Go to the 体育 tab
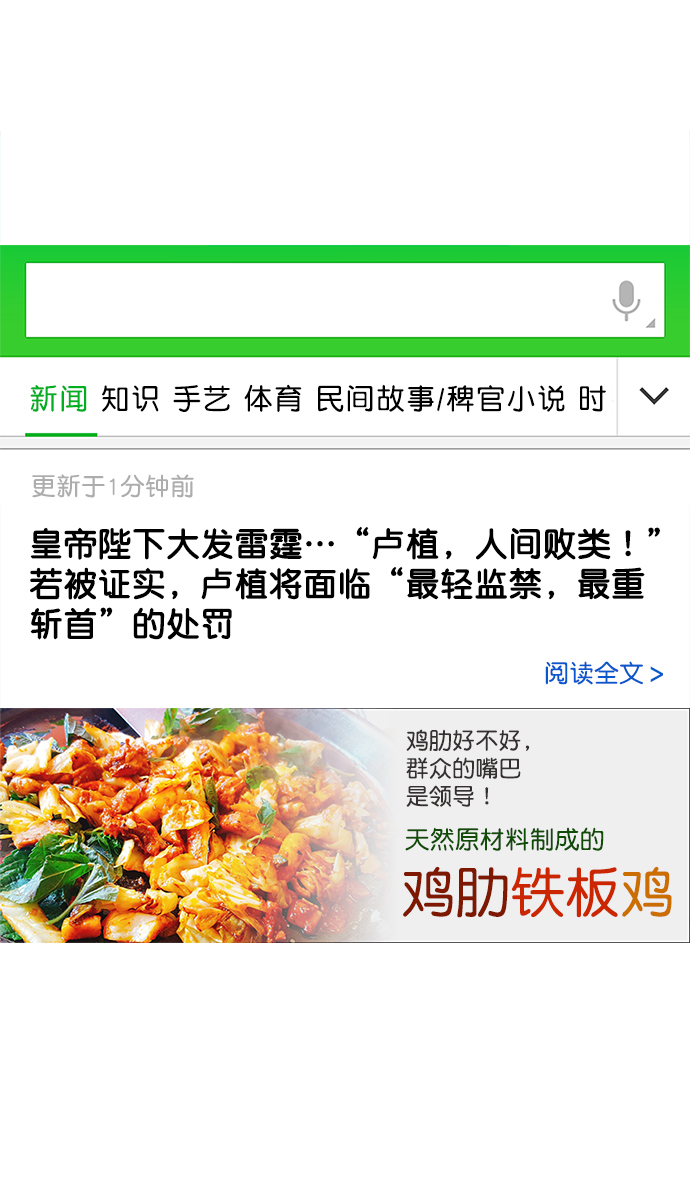This screenshot has height=1180, width=690. click(x=273, y=399)
